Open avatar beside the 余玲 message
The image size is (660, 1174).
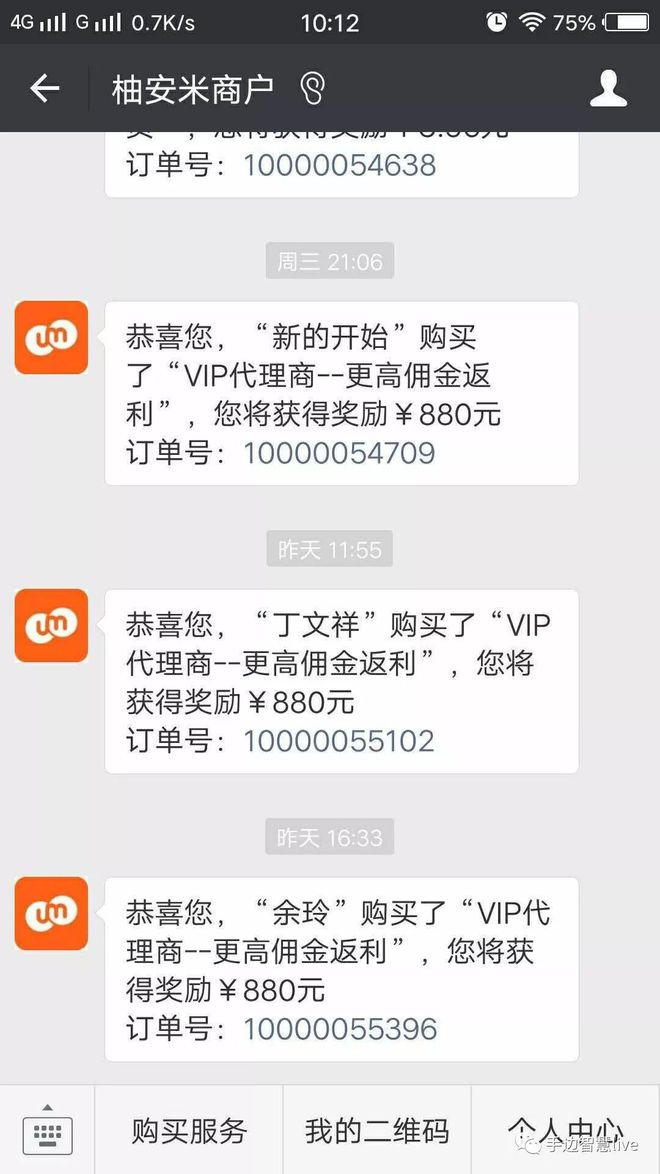[x=51, y=913]
